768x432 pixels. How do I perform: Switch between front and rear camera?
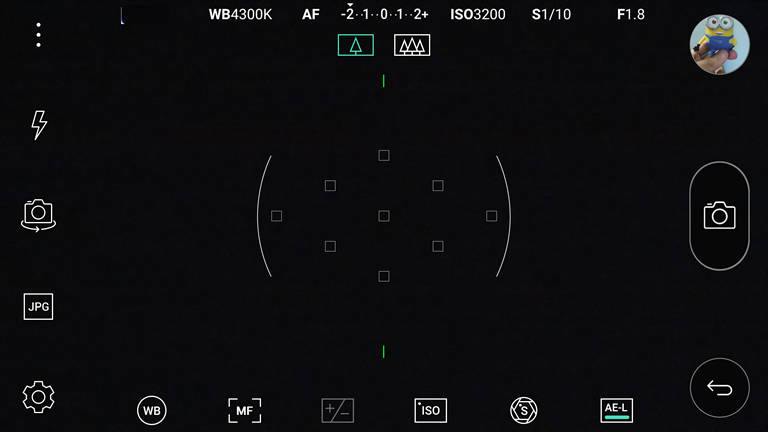pos(38,214)
